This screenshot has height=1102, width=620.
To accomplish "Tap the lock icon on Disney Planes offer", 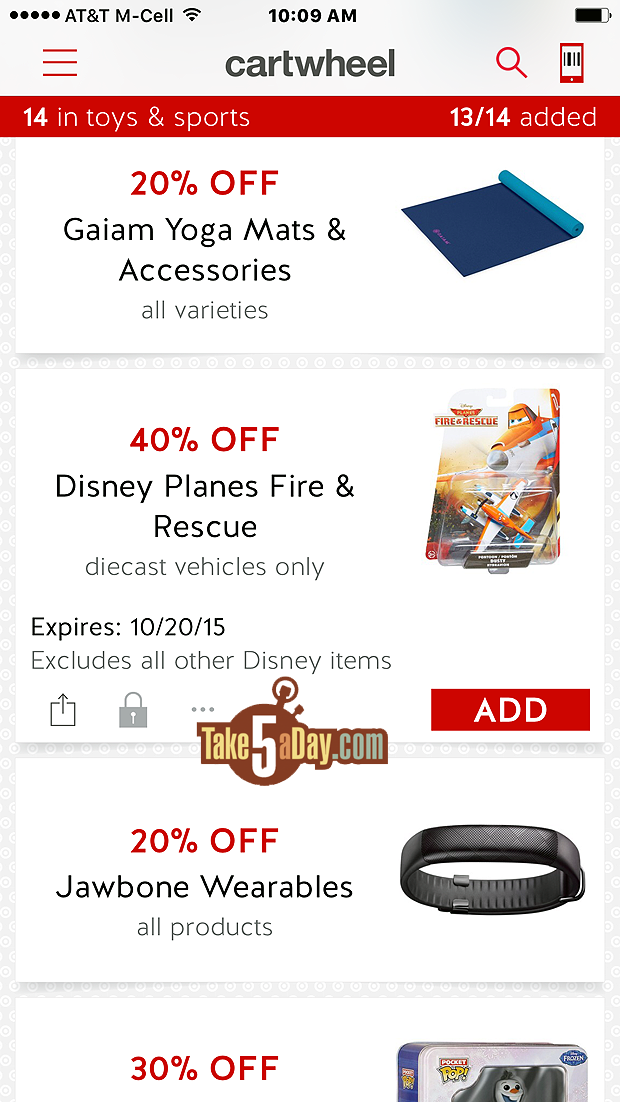I will pos(133,710).
